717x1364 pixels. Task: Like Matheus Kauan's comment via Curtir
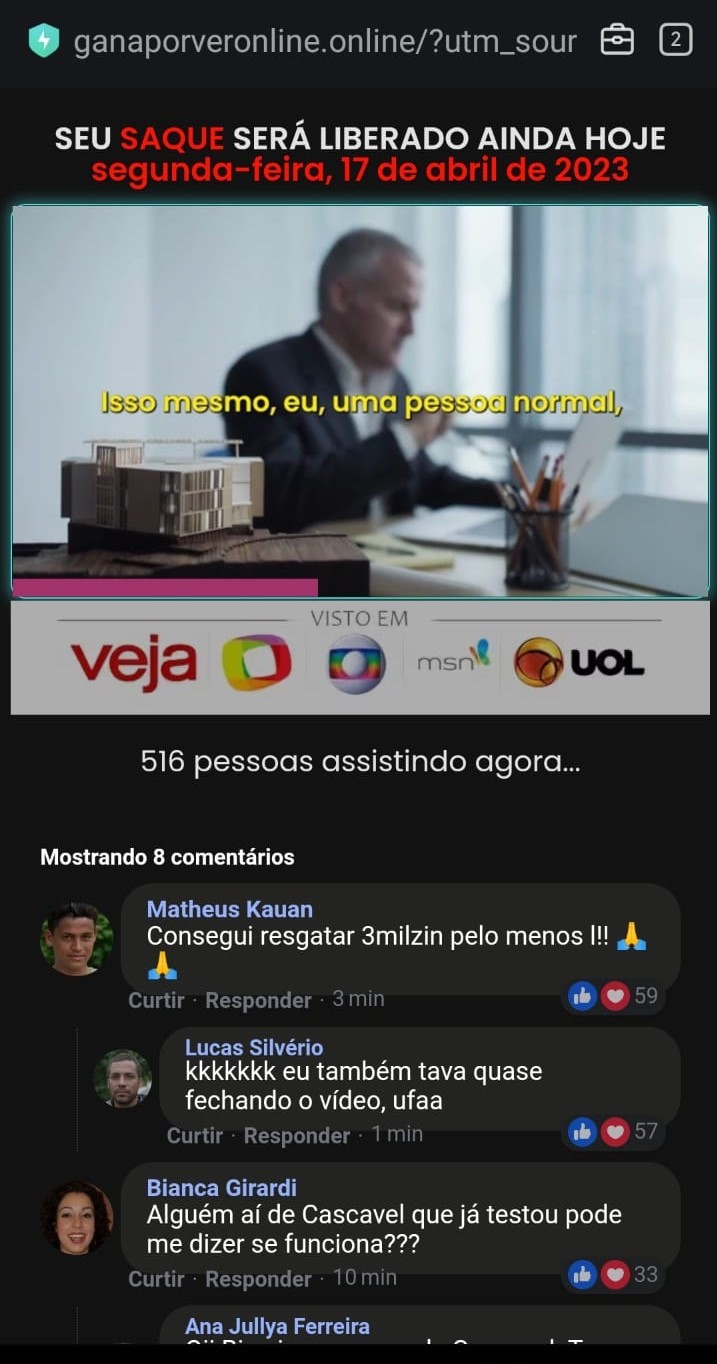[x=156, y=999]
